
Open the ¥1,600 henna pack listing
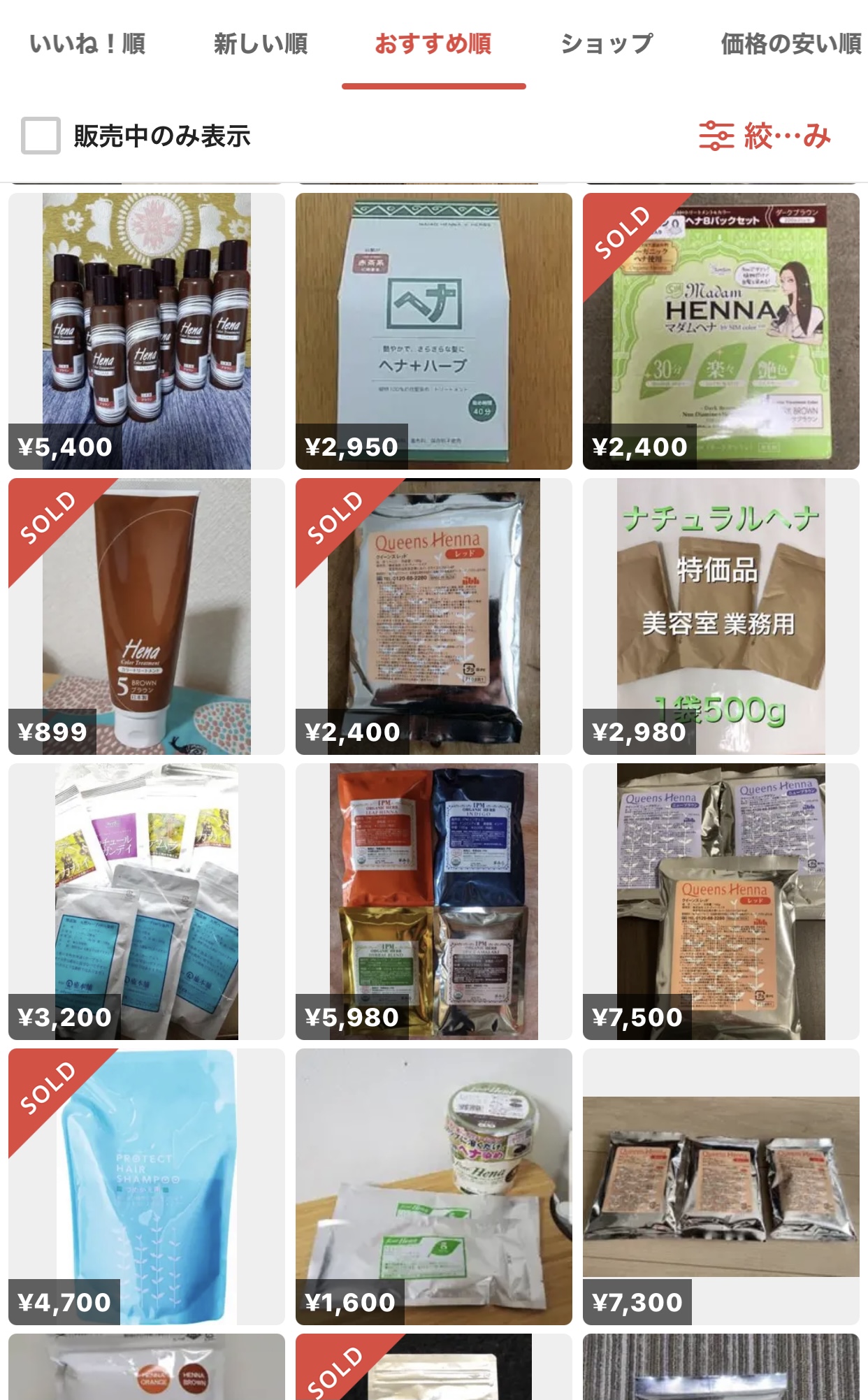tap(433, 1186)
